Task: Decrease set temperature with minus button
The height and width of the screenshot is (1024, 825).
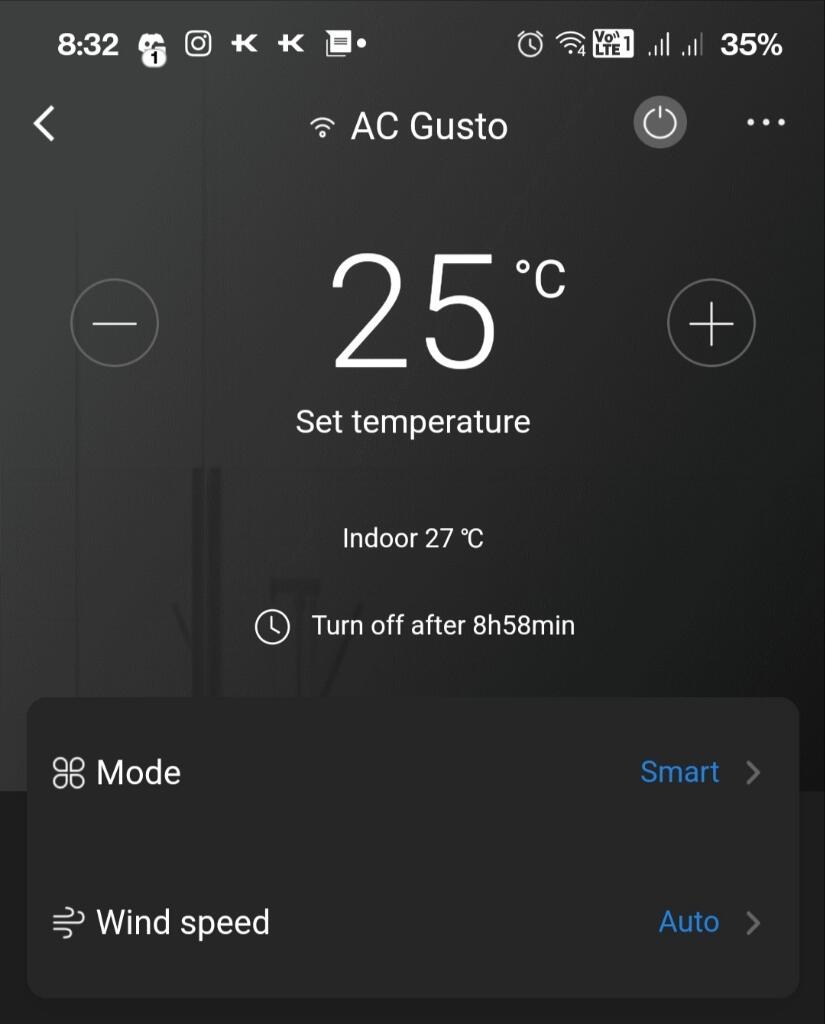Action: [115, 324]
